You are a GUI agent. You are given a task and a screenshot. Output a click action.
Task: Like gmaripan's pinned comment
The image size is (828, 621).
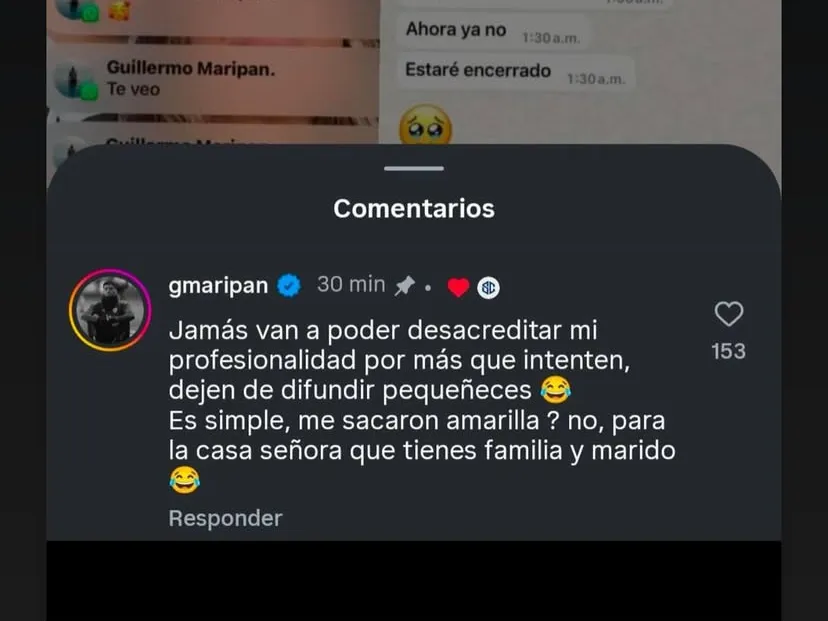click(729, 315)
